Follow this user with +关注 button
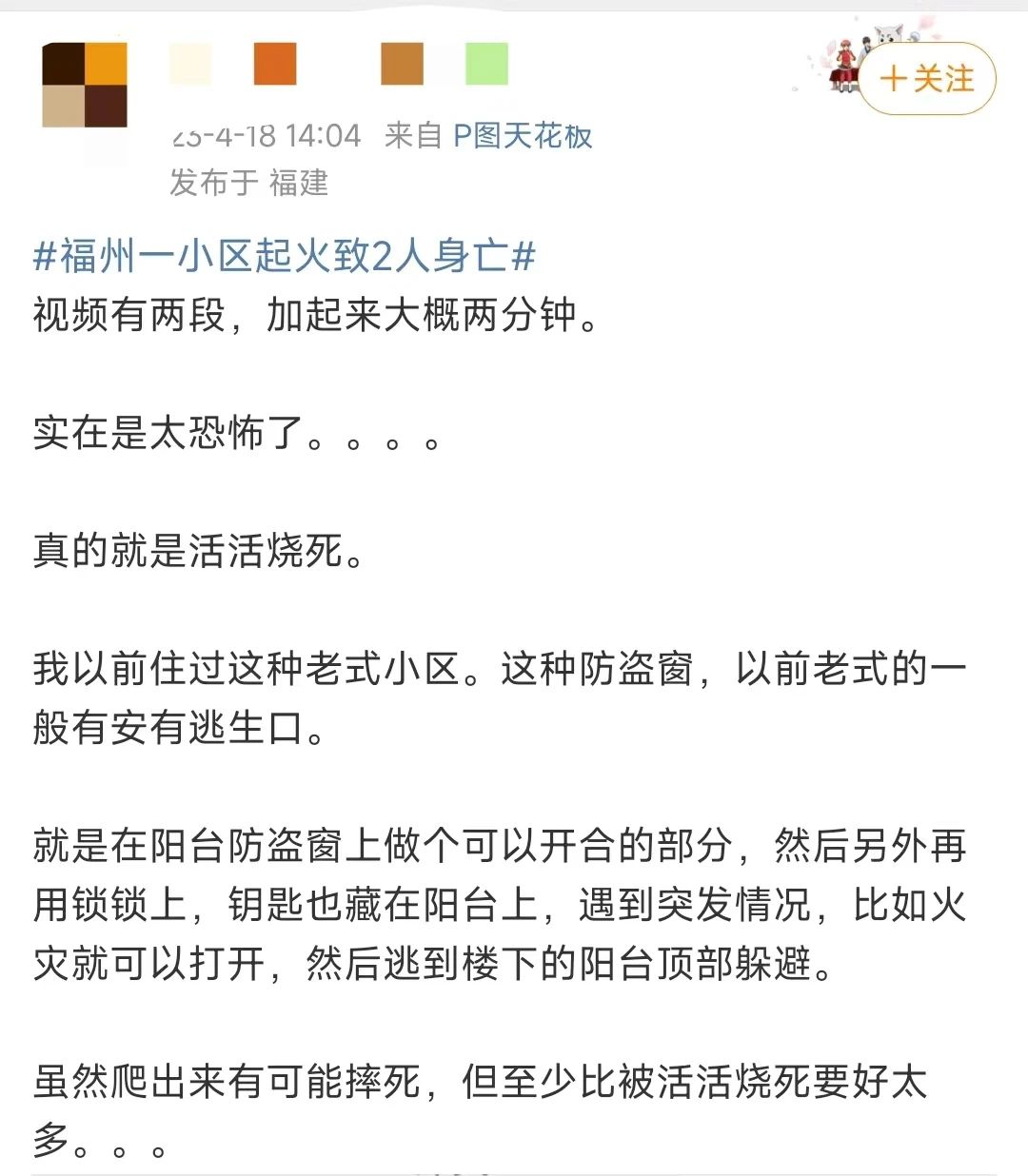Screen dimensions: 1028x1176 [926, 79]
